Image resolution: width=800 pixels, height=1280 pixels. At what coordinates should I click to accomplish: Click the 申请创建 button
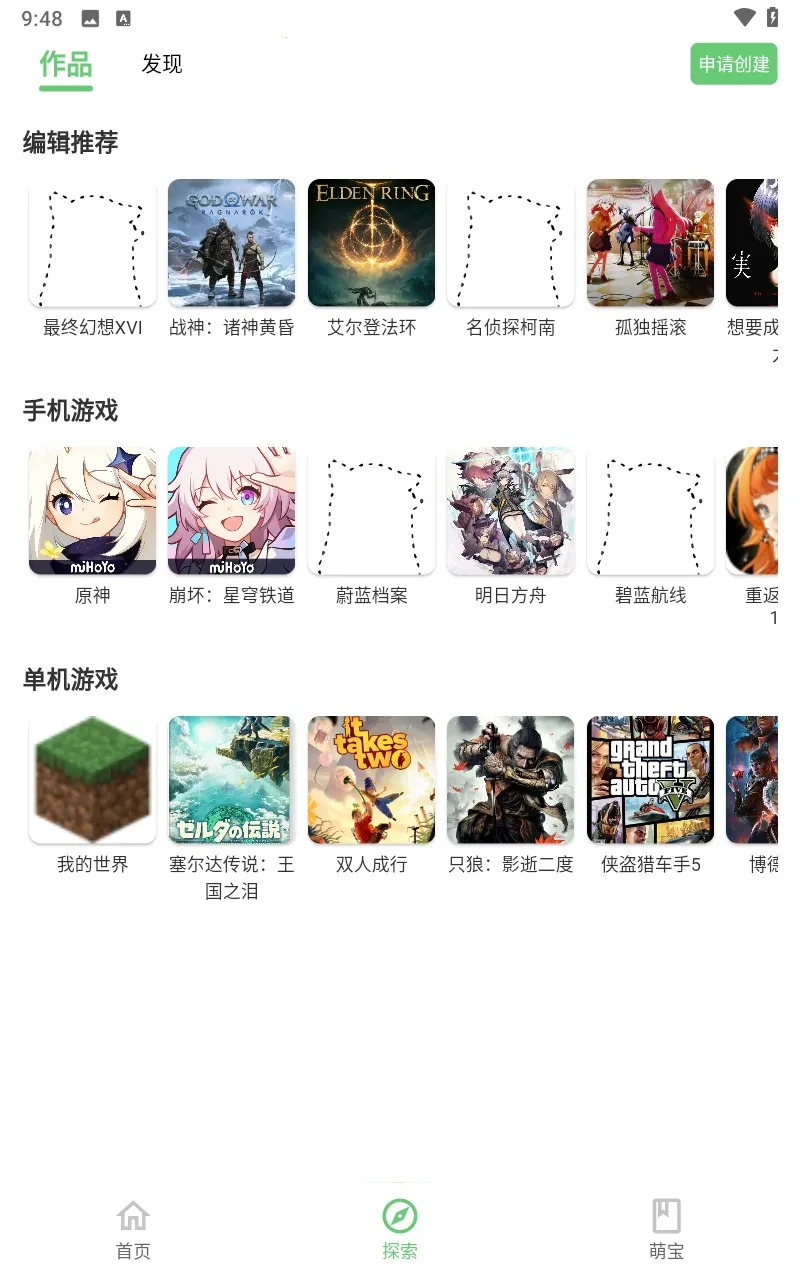coord(734,64)
